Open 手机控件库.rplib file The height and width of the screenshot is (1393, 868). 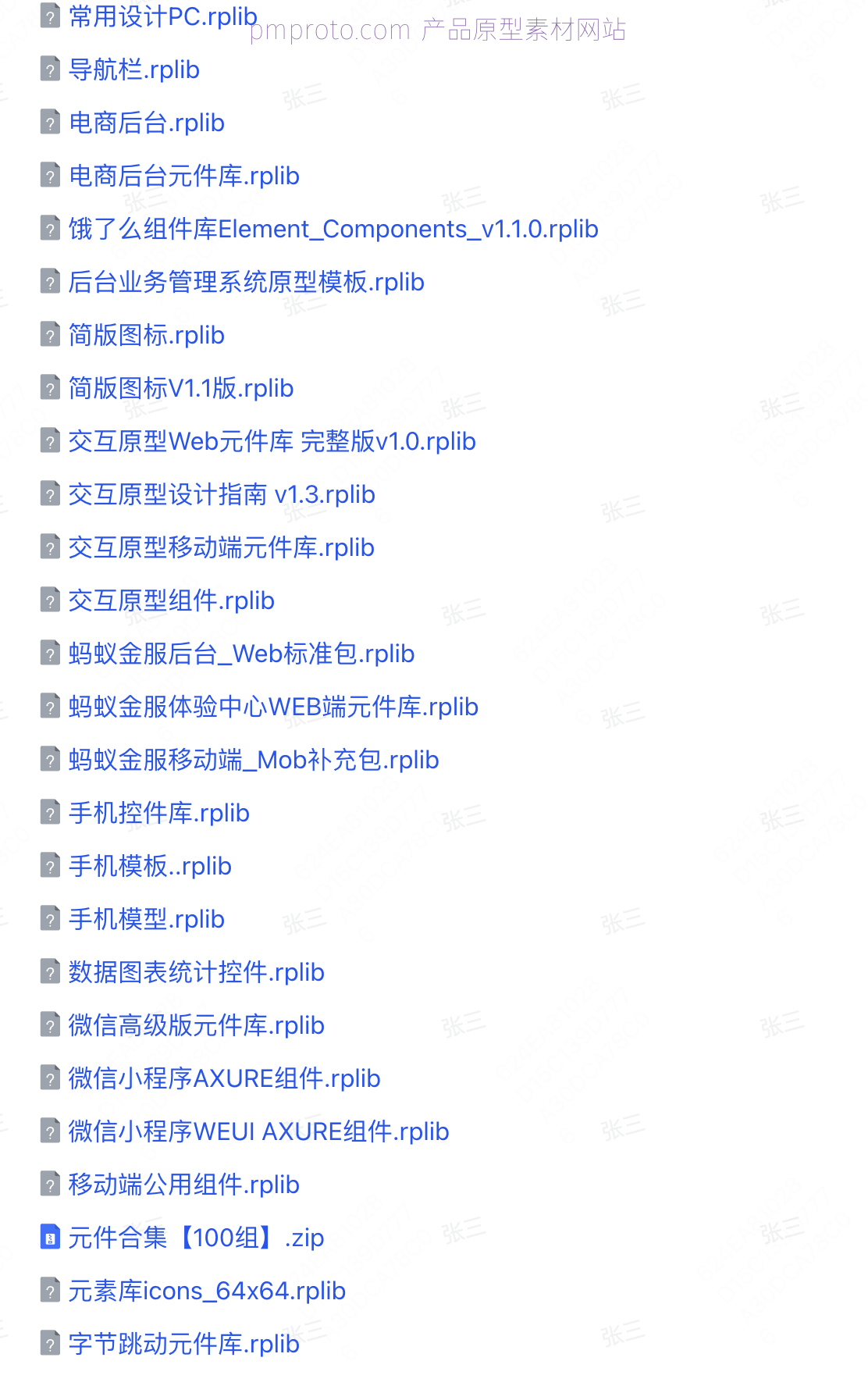click(x=158, y=814)
